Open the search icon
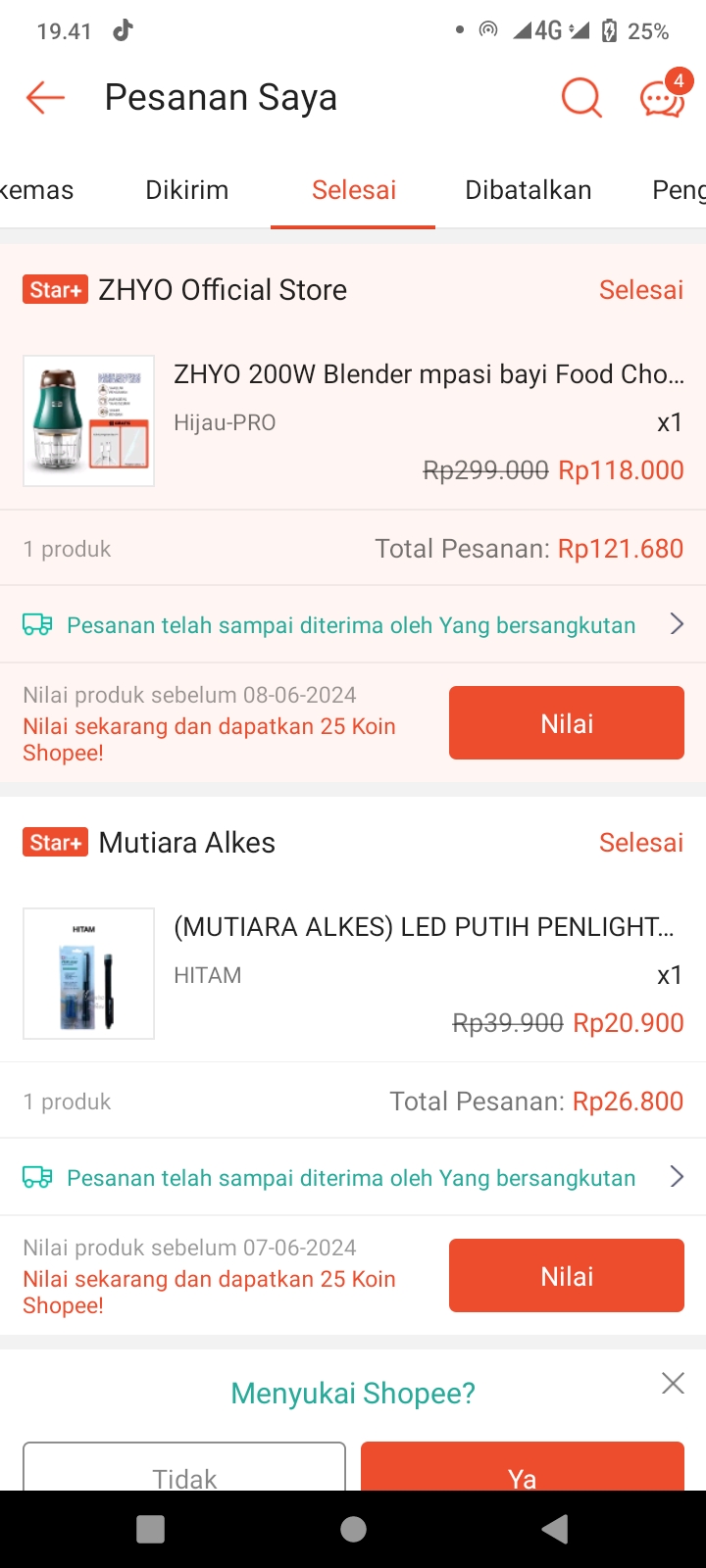The height and width of the screenshot is (1568, 706). pos(580,98)
